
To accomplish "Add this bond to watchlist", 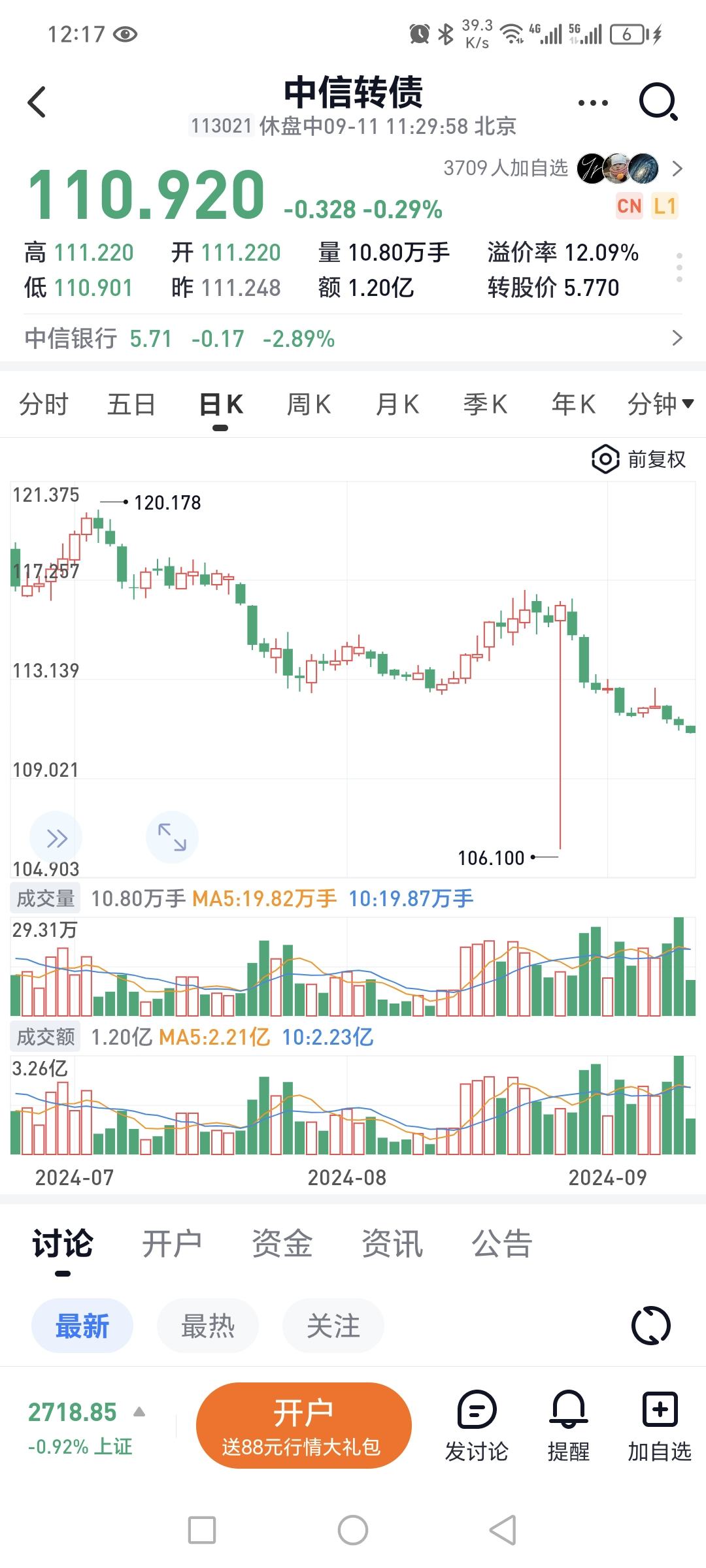I will (x=660, y=1425).
